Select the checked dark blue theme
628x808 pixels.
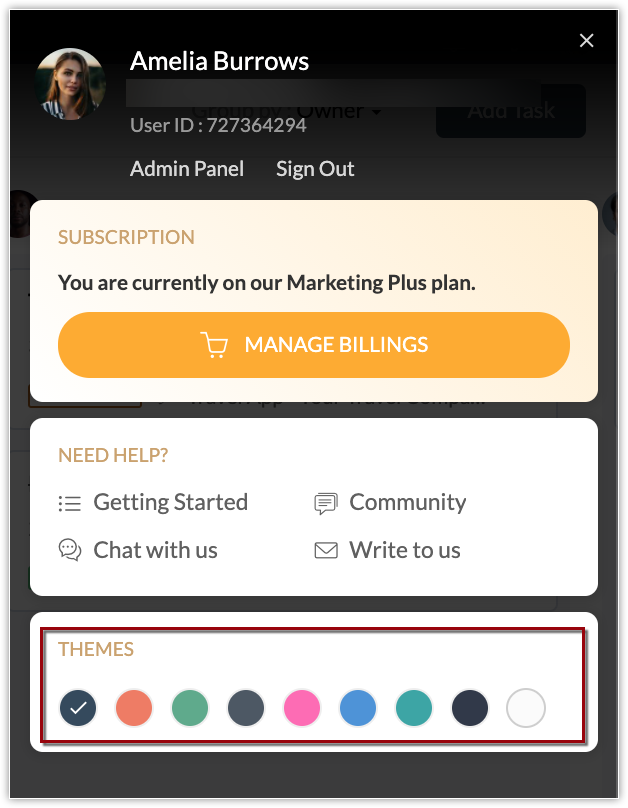pyautogui.click(x=78, y=707)
